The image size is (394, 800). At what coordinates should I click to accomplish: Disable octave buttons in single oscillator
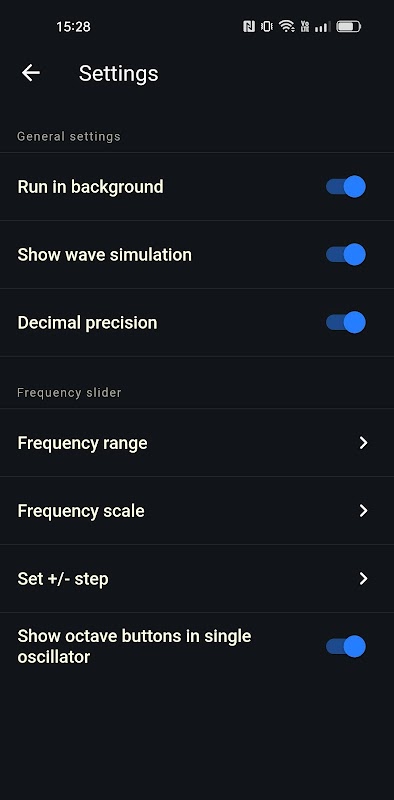[x=346, y=646]
